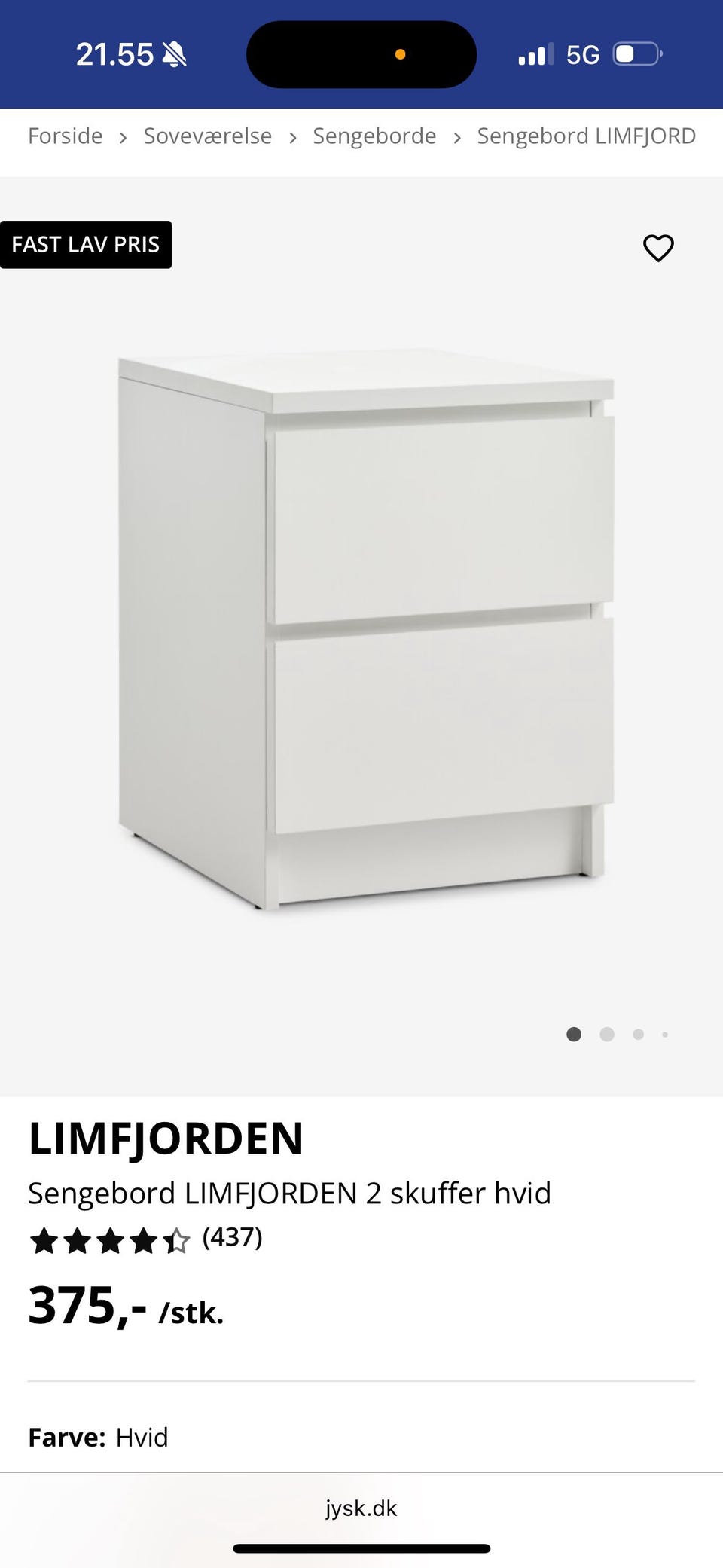Tap the muted notifications bell icon
The width and height of the screenshot is (723, 1568).
pos(175,53)
